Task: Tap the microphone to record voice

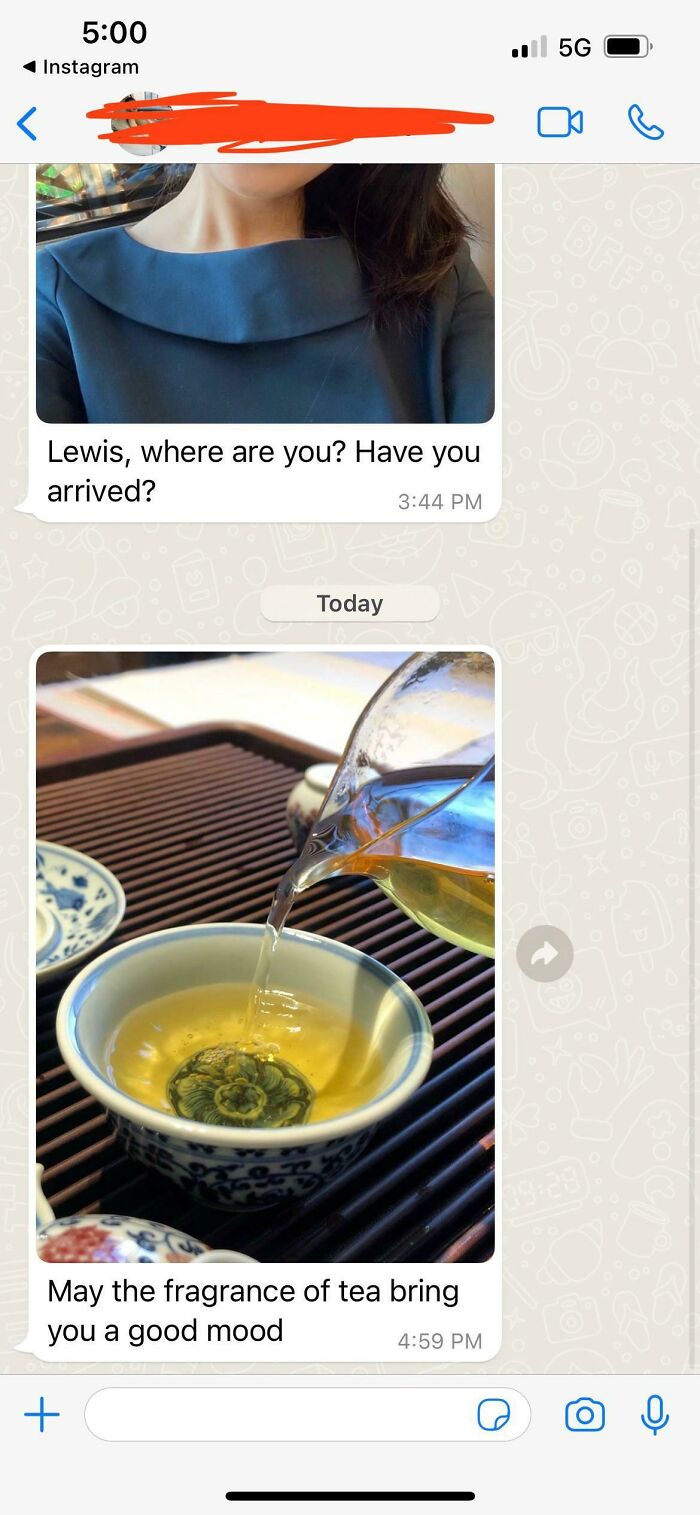Action: pyautogui.click(x=655, y=1415)
